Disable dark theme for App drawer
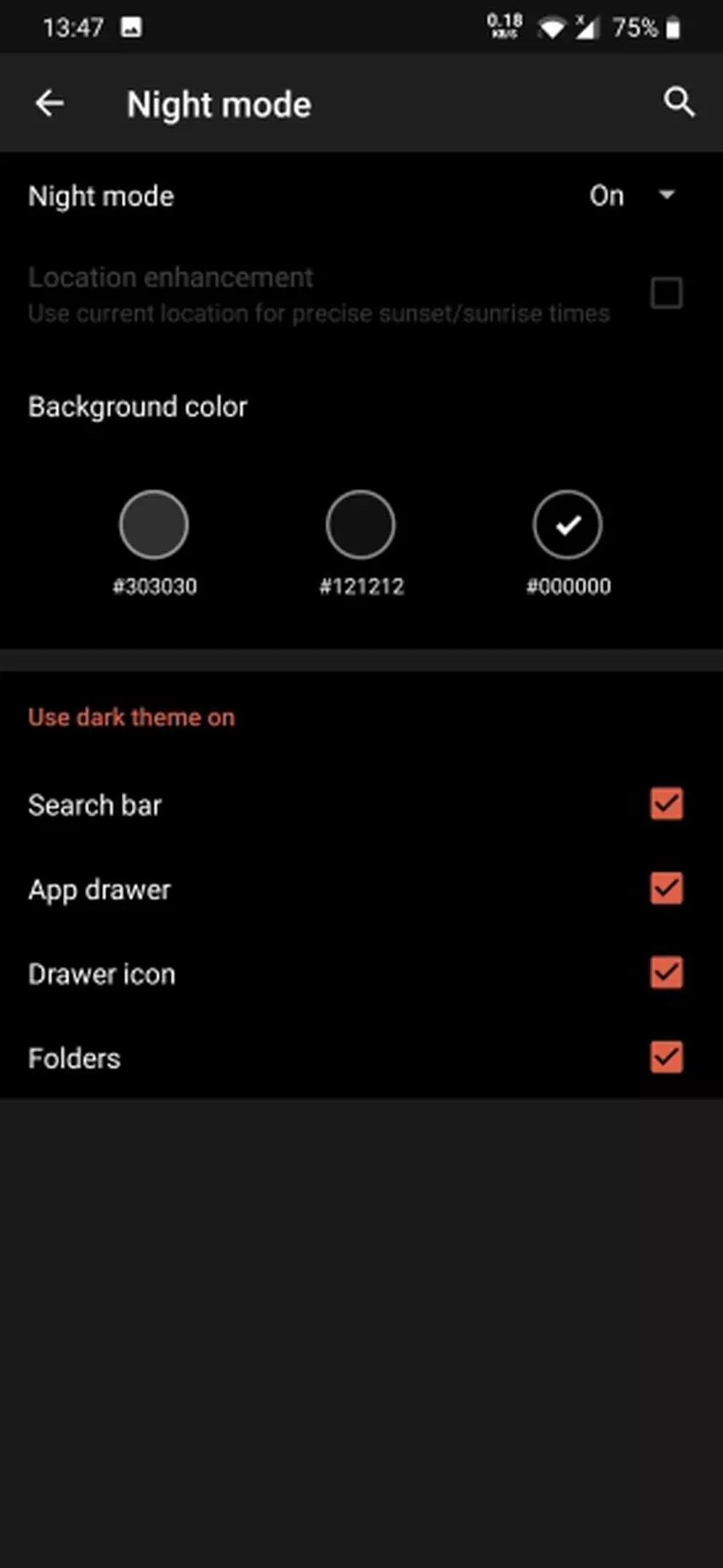This screenshot has width=723, height=1568. pos(666,888)
